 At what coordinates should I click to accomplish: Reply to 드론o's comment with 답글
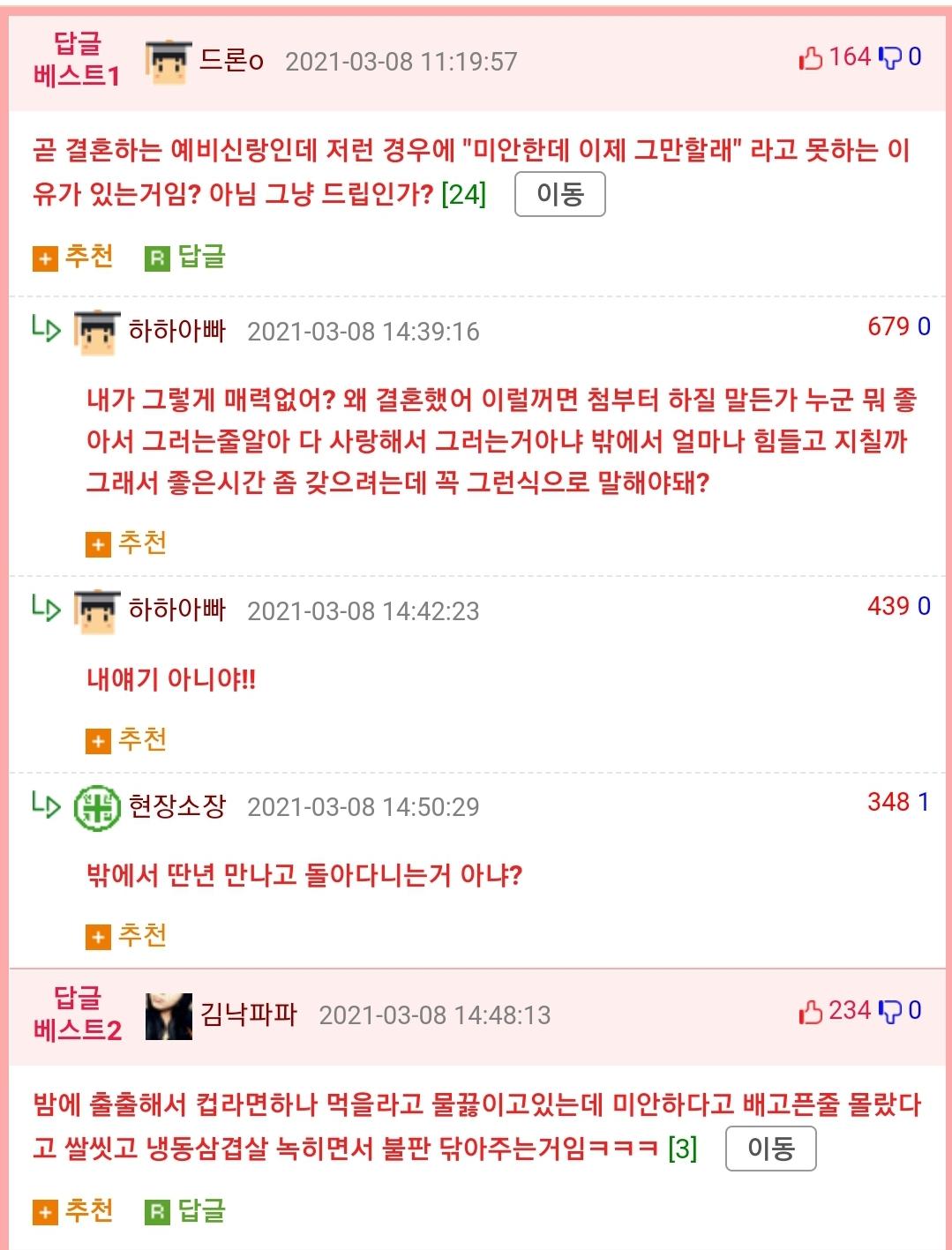[x=186, y=258]
